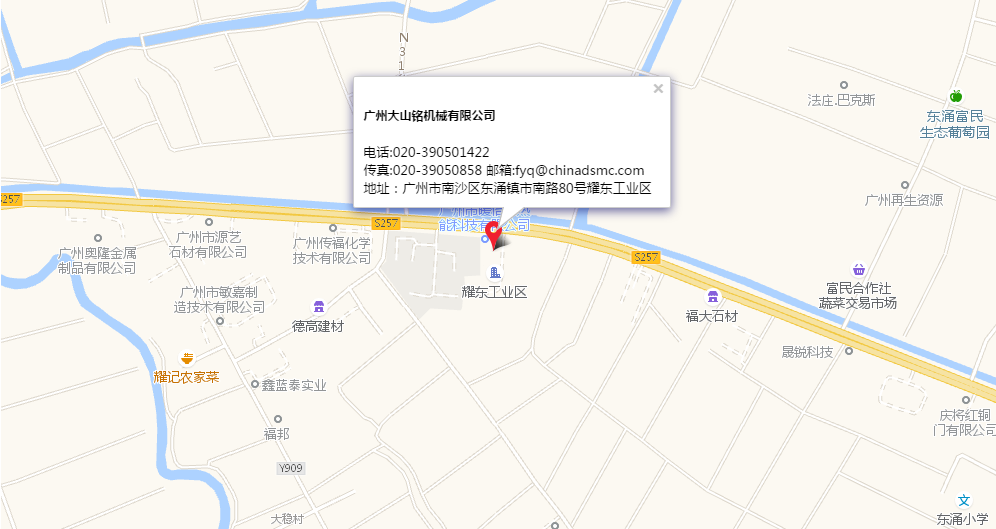Screen dimensions: 996x529
Task: Close the 广州大山铭机械有限公司 info window
Action: [x=658, y=88]
